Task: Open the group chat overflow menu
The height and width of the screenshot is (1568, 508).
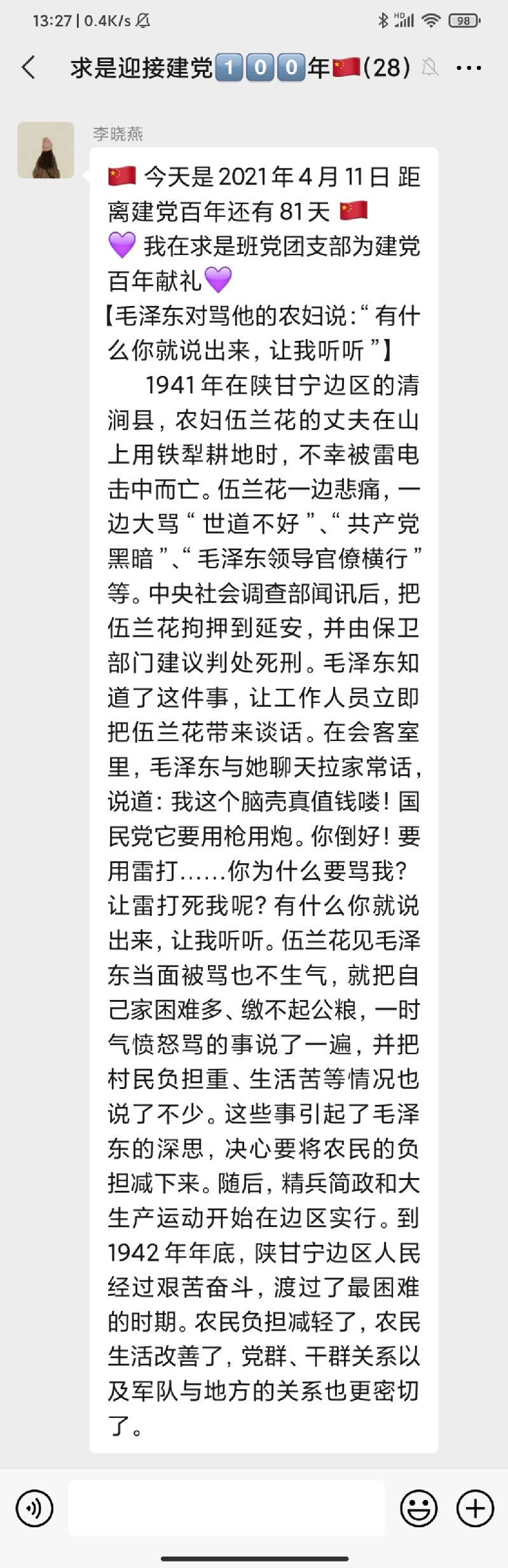Action: (x=469, y=67)
